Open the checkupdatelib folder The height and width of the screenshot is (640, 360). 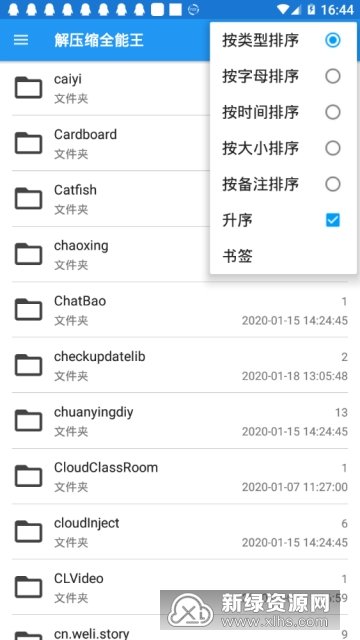180,365
